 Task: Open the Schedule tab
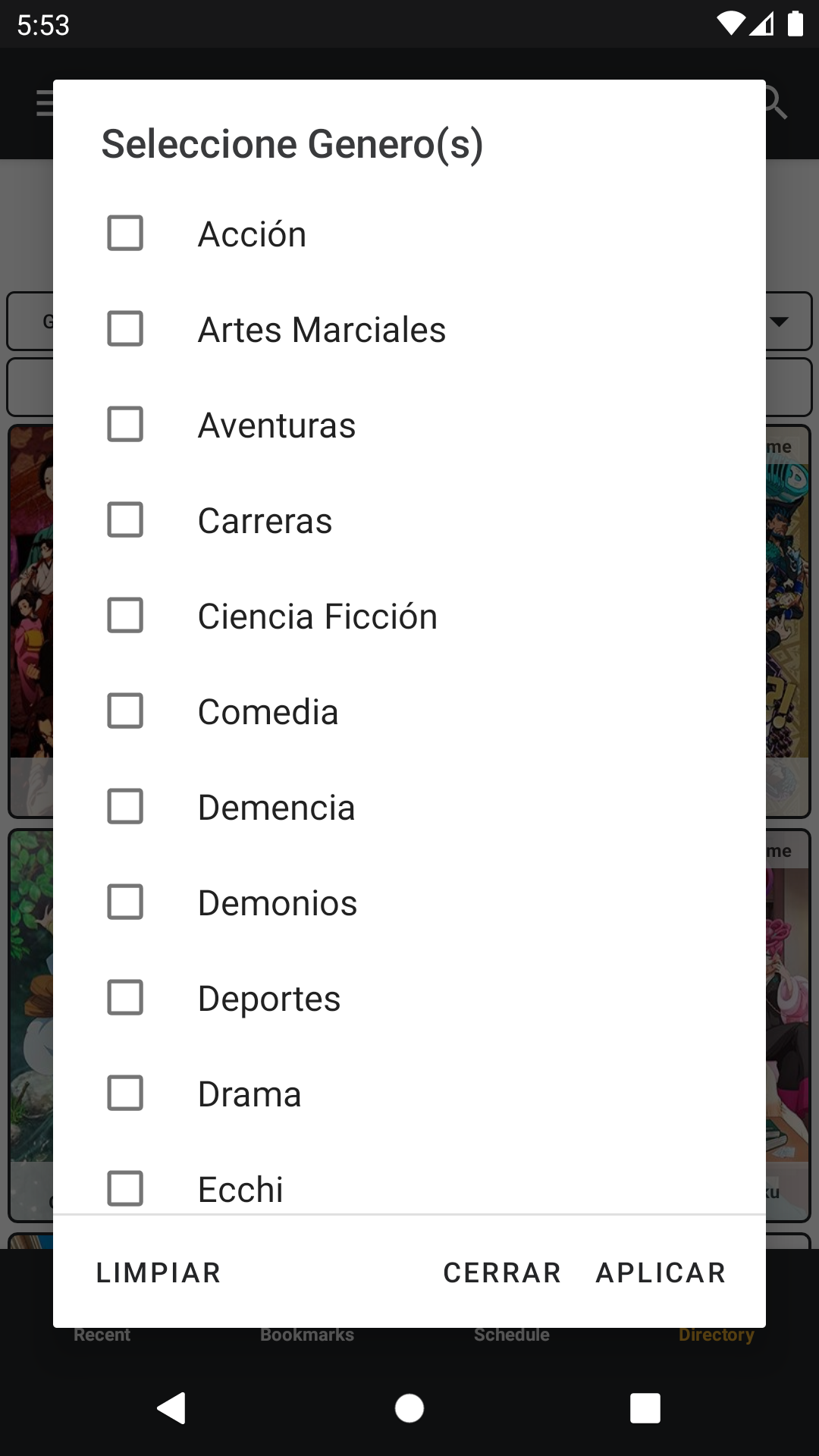[x=512, y=1335]
